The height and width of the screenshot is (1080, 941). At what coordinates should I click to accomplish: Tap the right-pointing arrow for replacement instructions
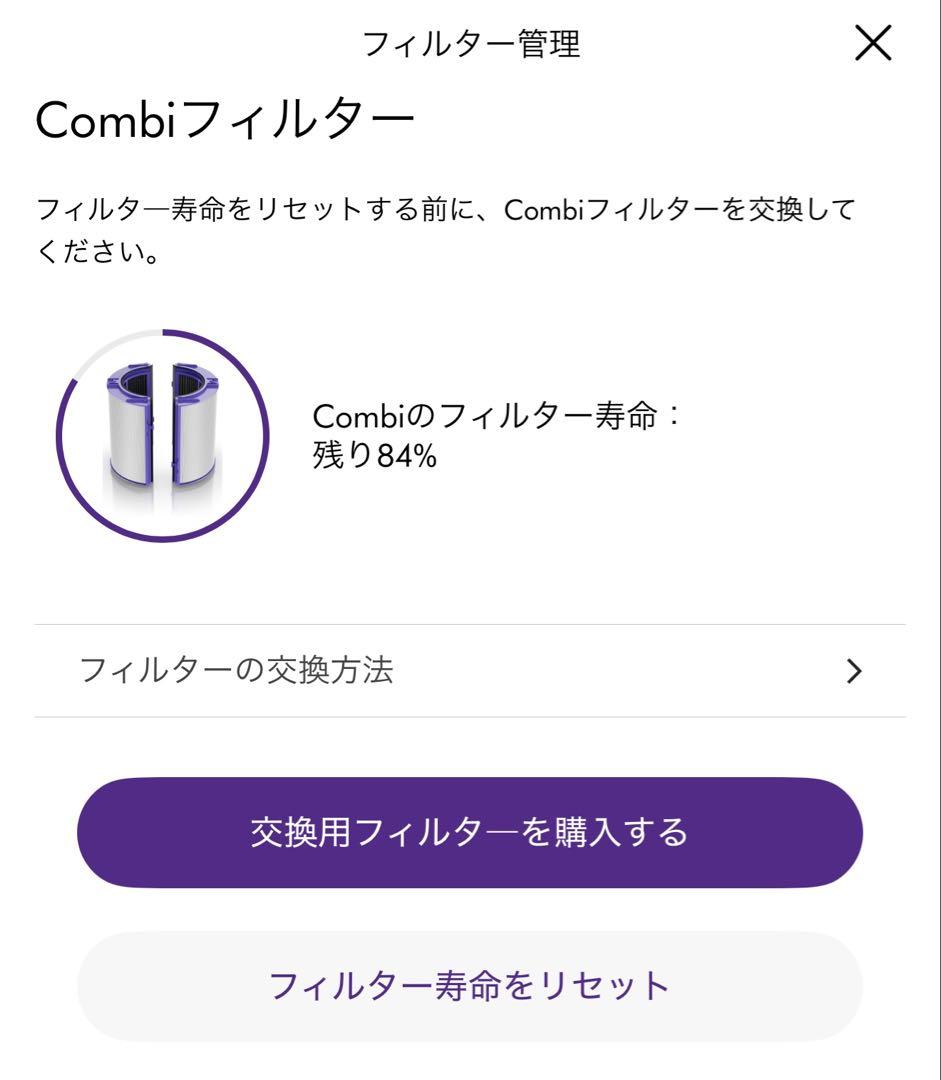click(x=853, y=671)
